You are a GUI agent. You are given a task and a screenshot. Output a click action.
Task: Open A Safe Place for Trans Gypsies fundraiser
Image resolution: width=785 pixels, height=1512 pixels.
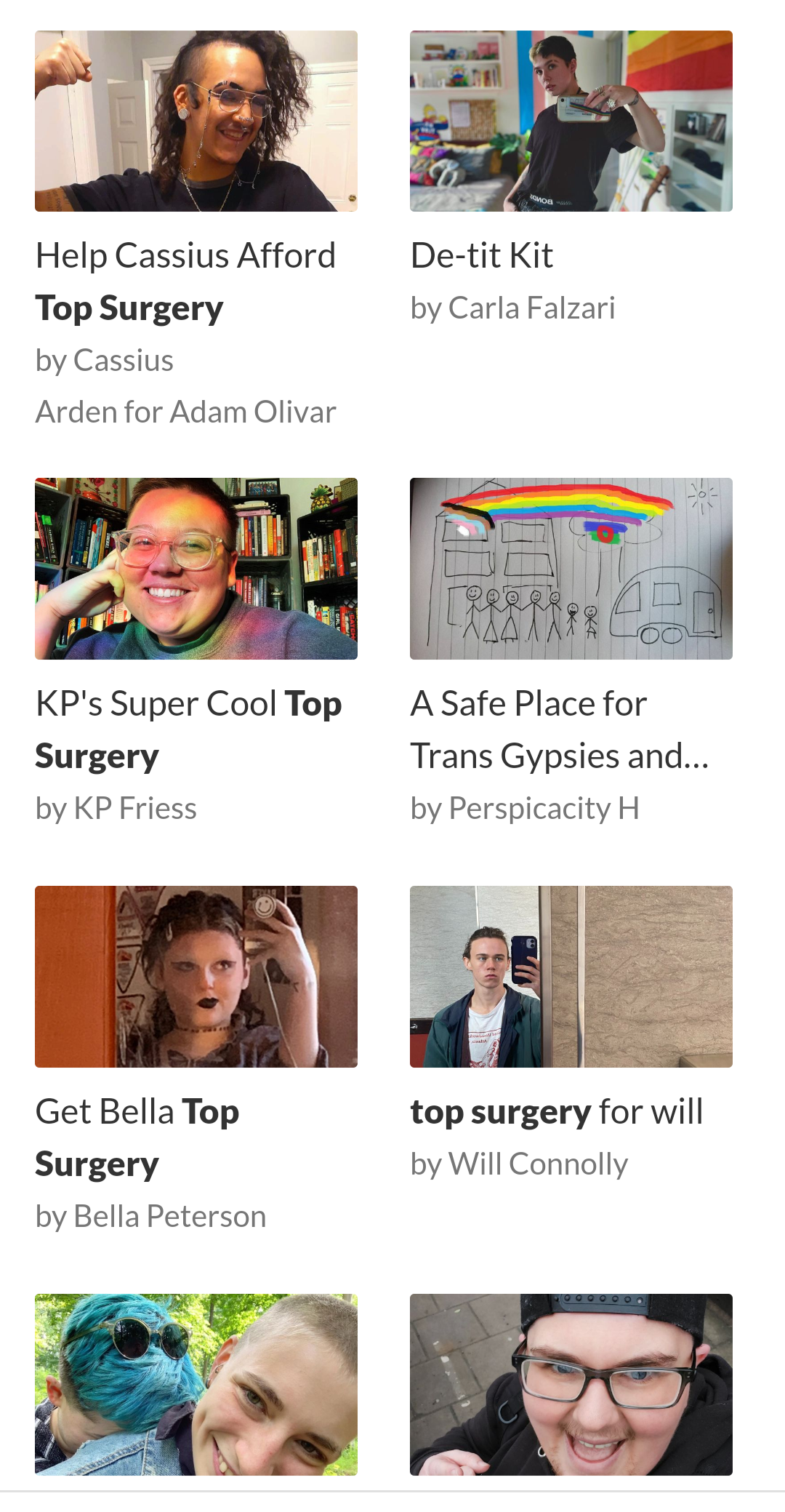(559, 729)
